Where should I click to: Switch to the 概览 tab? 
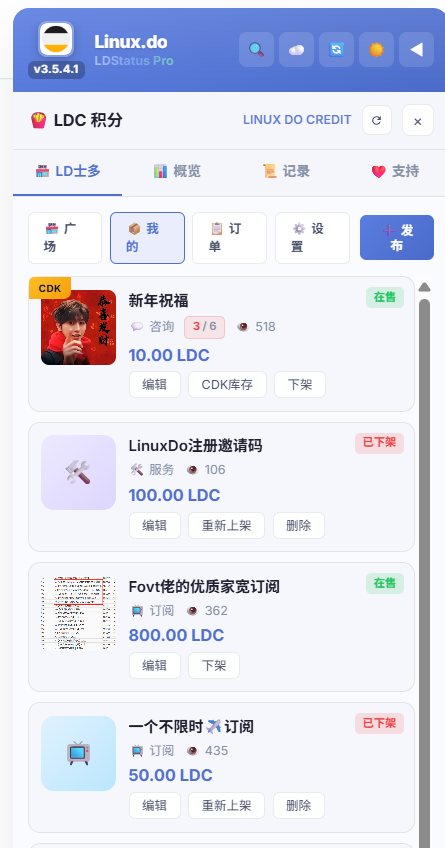(177, 171)
